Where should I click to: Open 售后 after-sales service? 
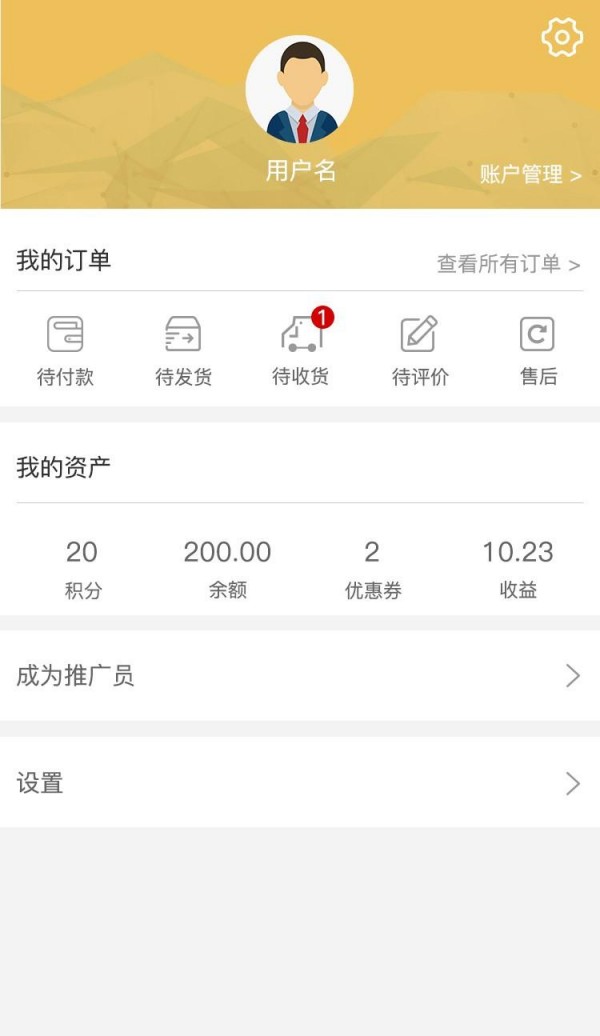pos(537,349)
